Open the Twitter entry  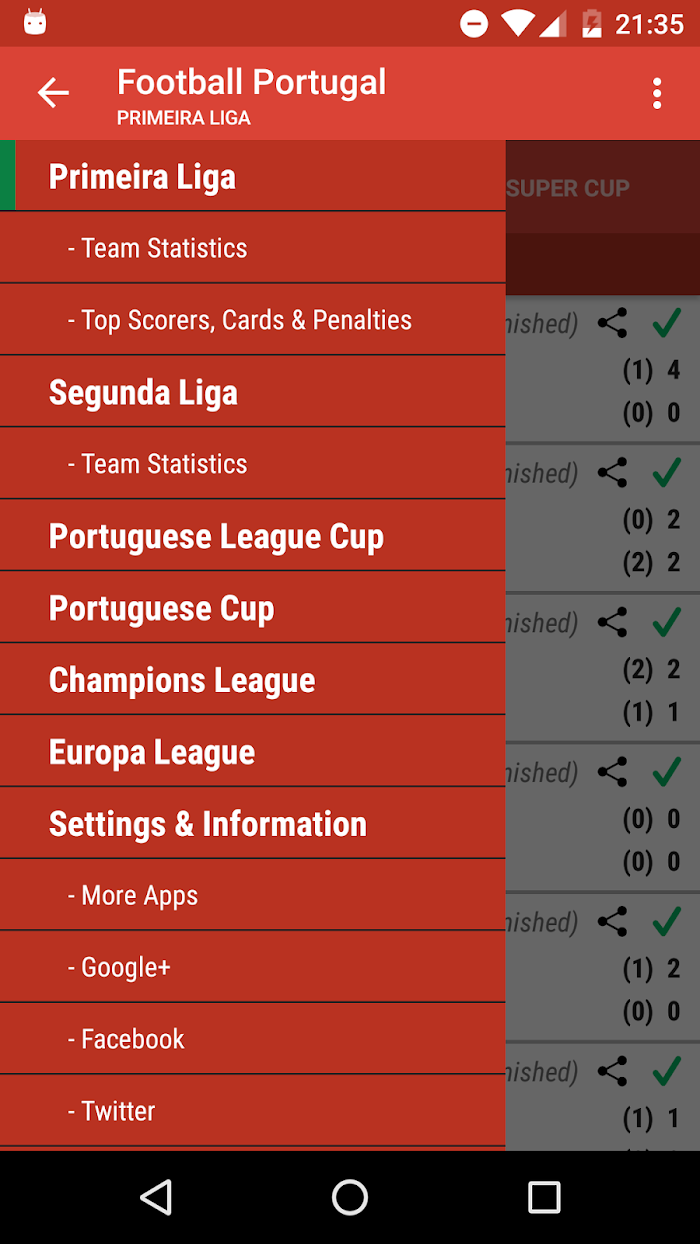(112, 1112)
